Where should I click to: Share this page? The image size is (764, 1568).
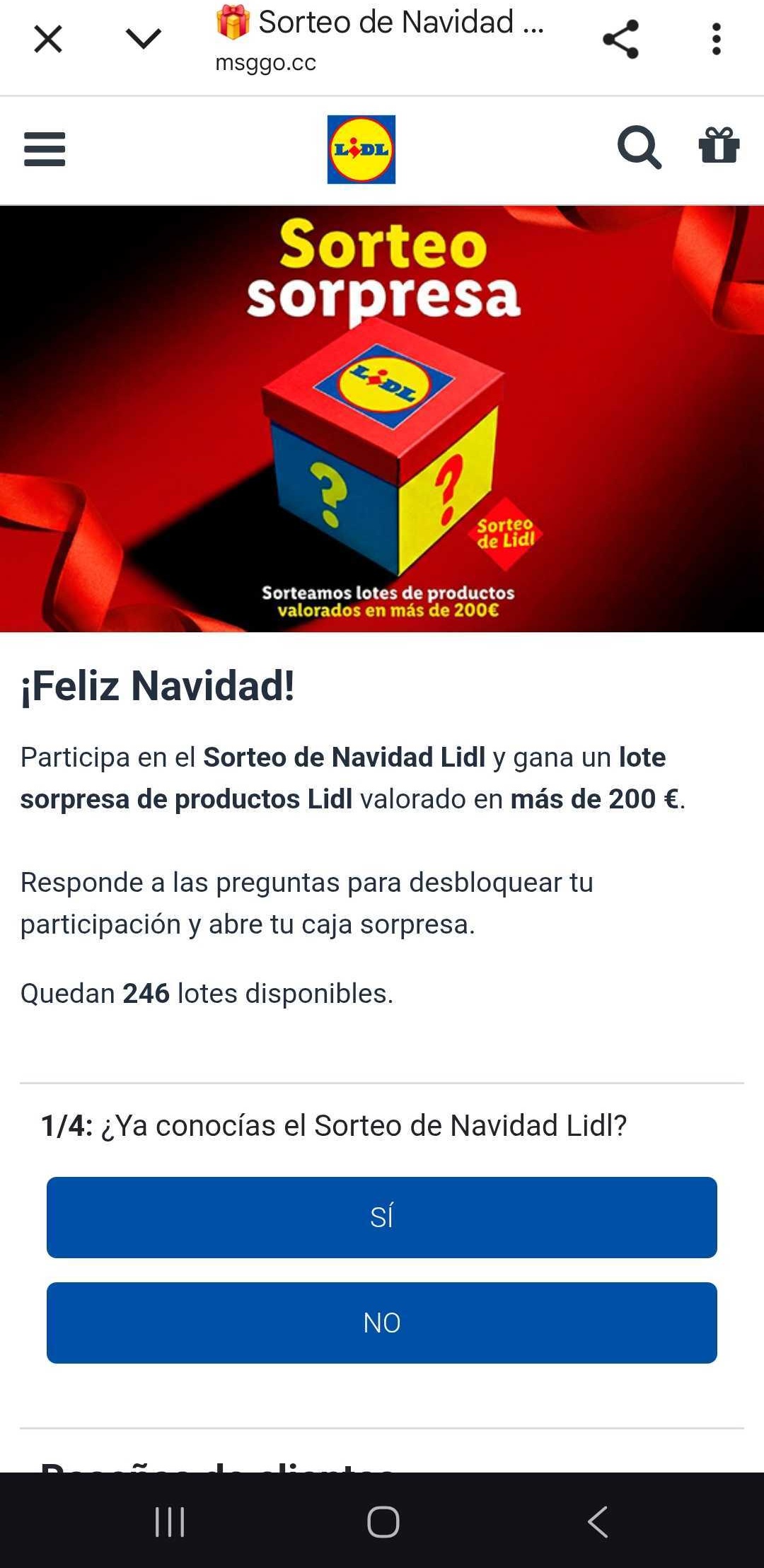point(620,39)
